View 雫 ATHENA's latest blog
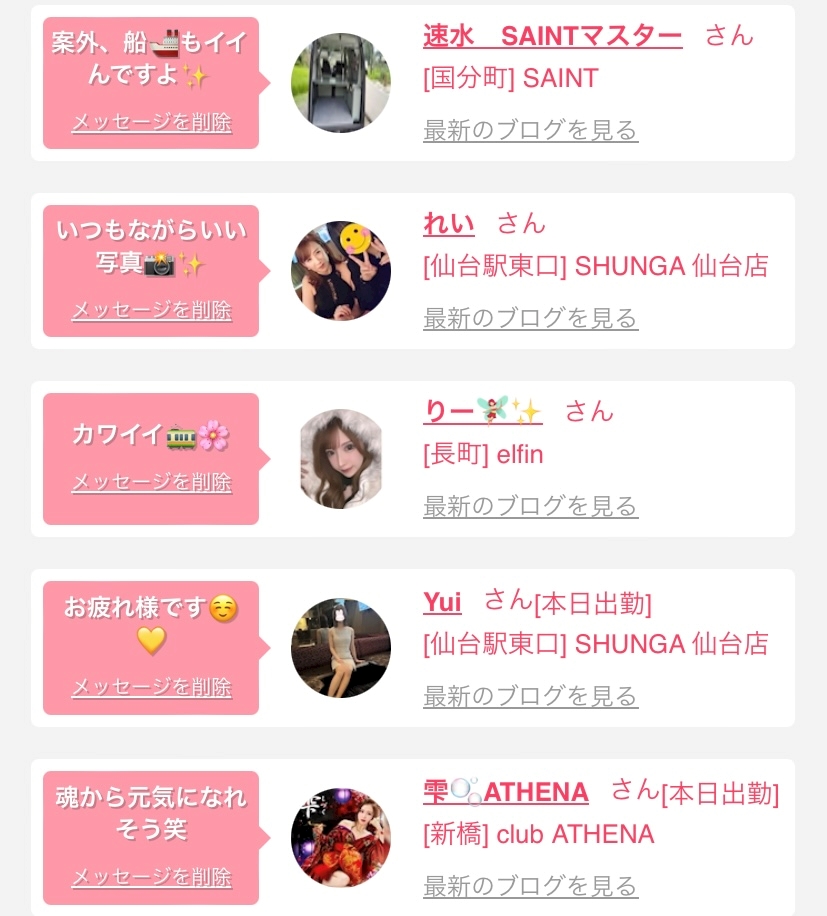 click(530, 886)
